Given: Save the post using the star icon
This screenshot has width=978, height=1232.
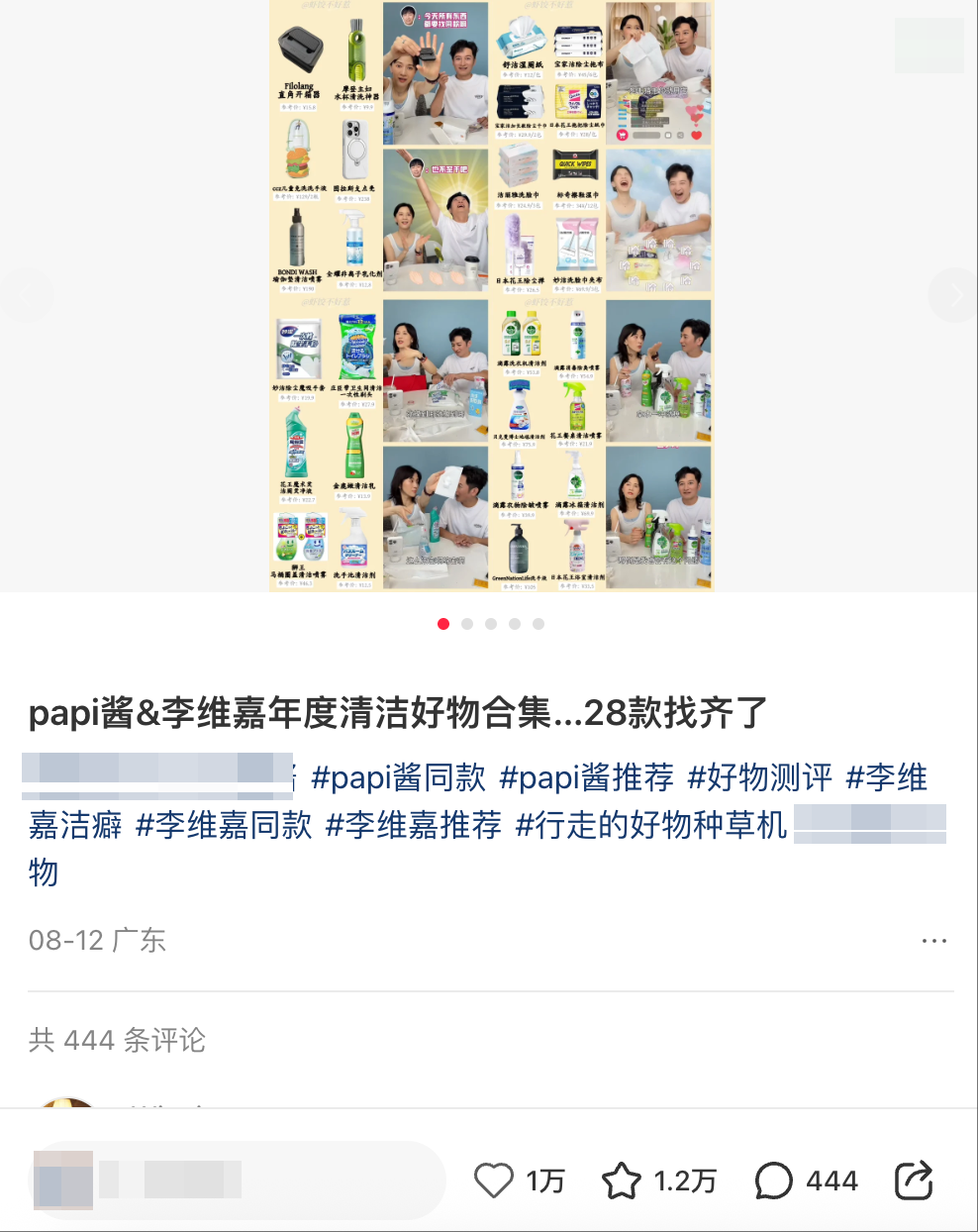Looking at the screenshot, I should (622, 1181).
